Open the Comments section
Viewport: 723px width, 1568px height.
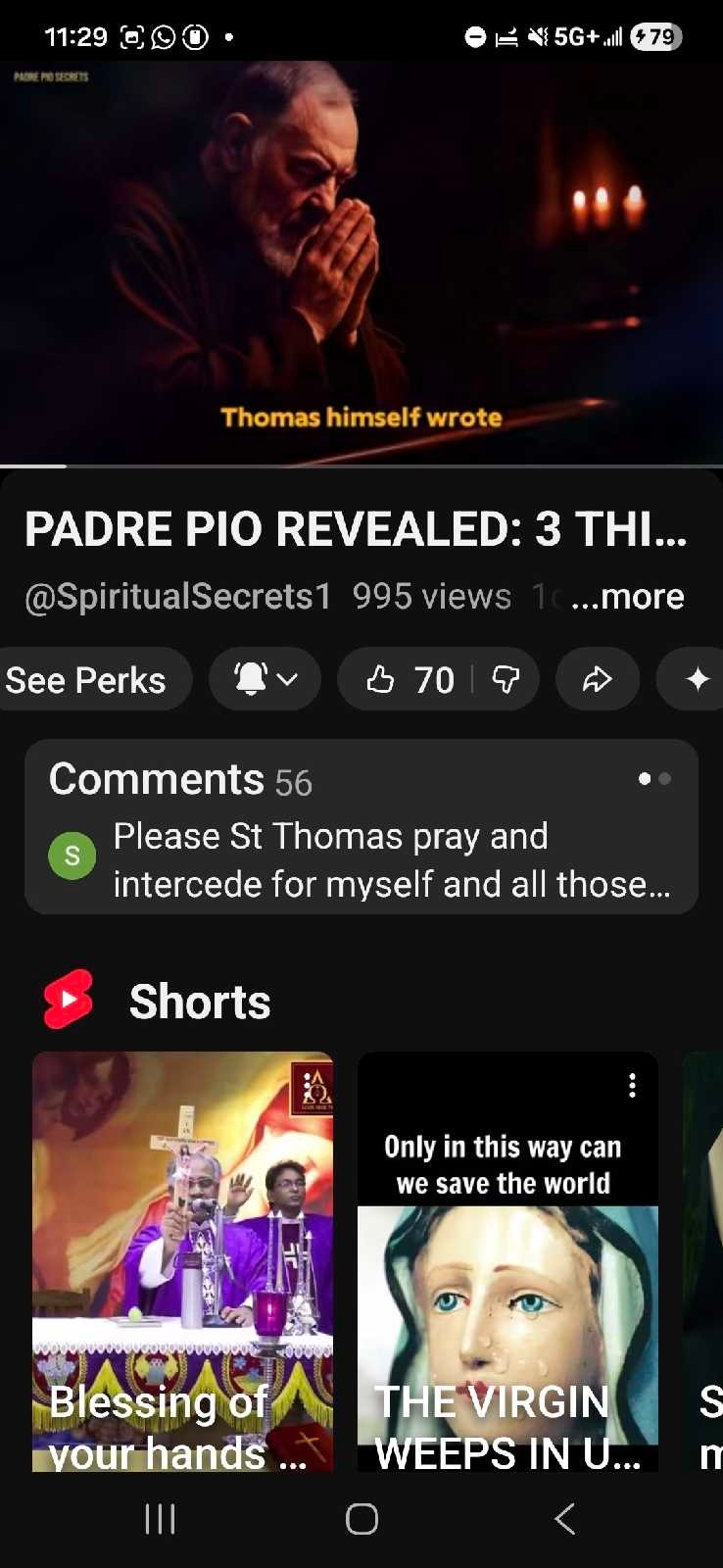point(361,826)
